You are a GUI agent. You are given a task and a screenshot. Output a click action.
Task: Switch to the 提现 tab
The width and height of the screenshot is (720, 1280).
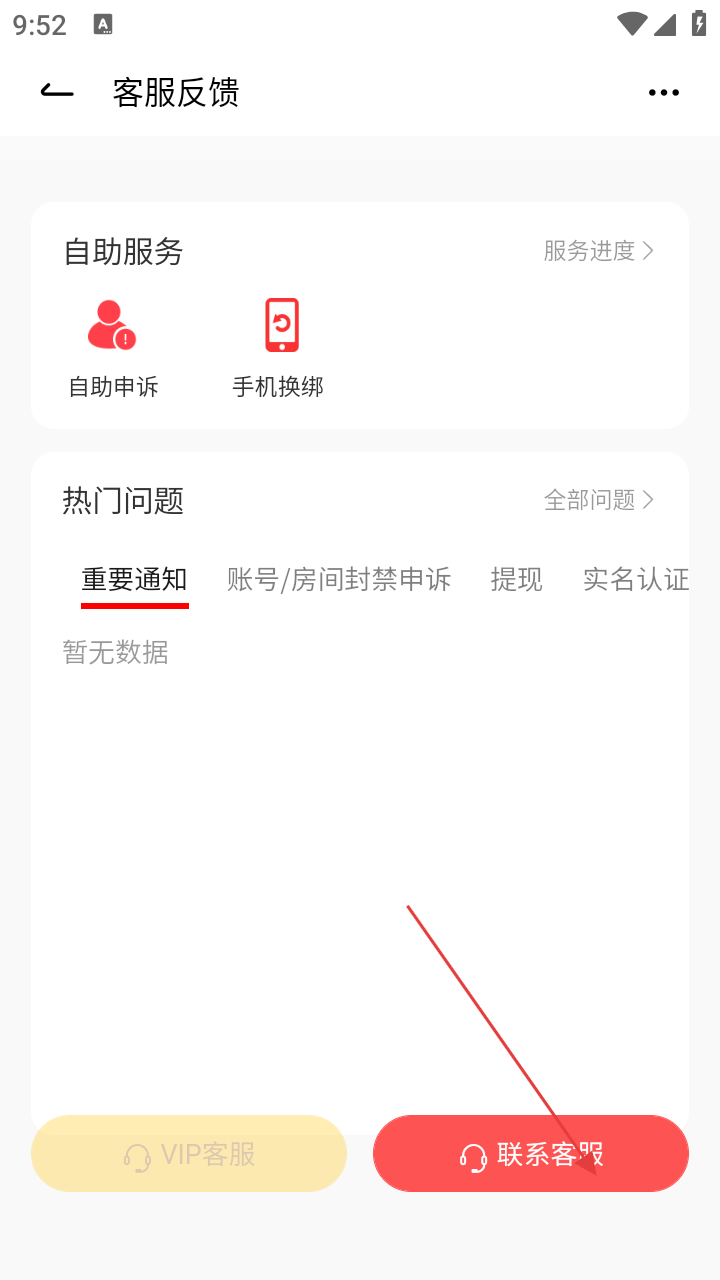(x=516, y=580)
